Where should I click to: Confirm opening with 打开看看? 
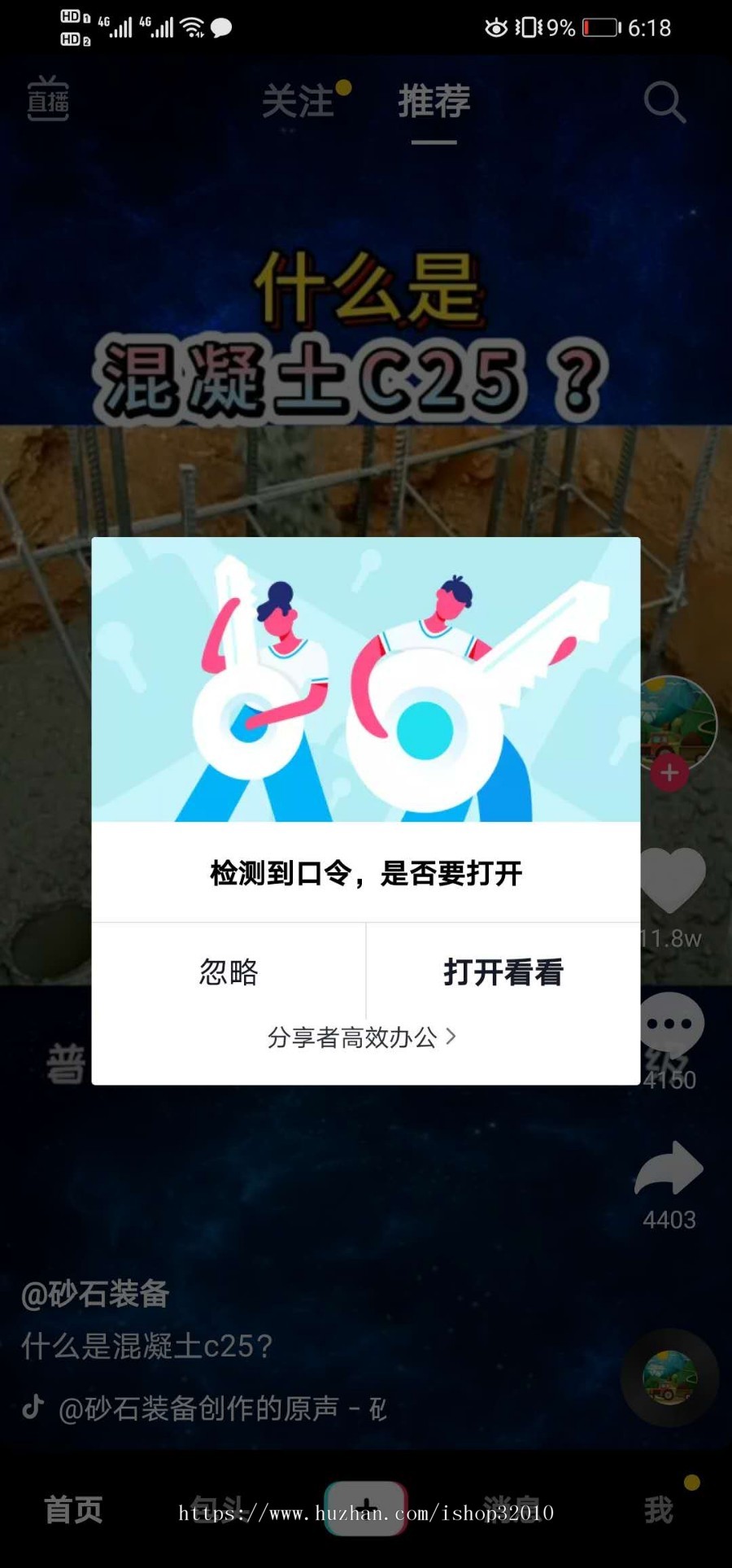(x=503, y=972)
